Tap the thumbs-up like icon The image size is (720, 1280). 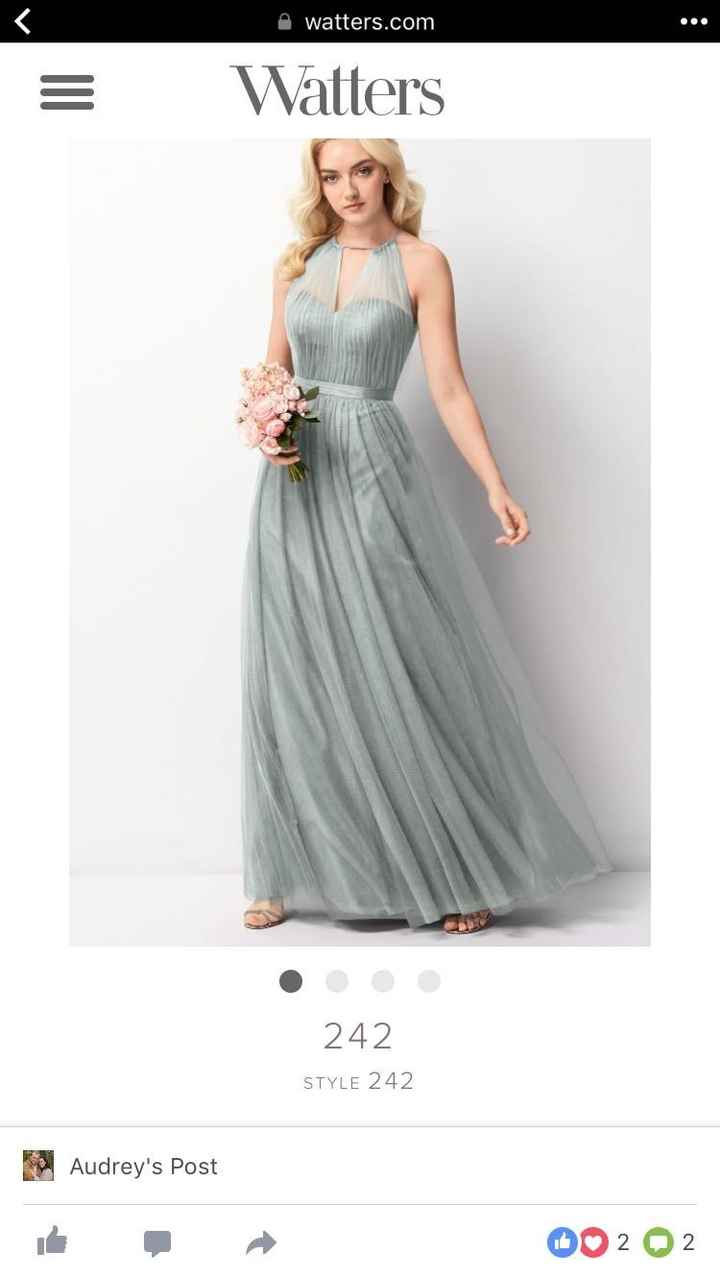pos(51,1242)
